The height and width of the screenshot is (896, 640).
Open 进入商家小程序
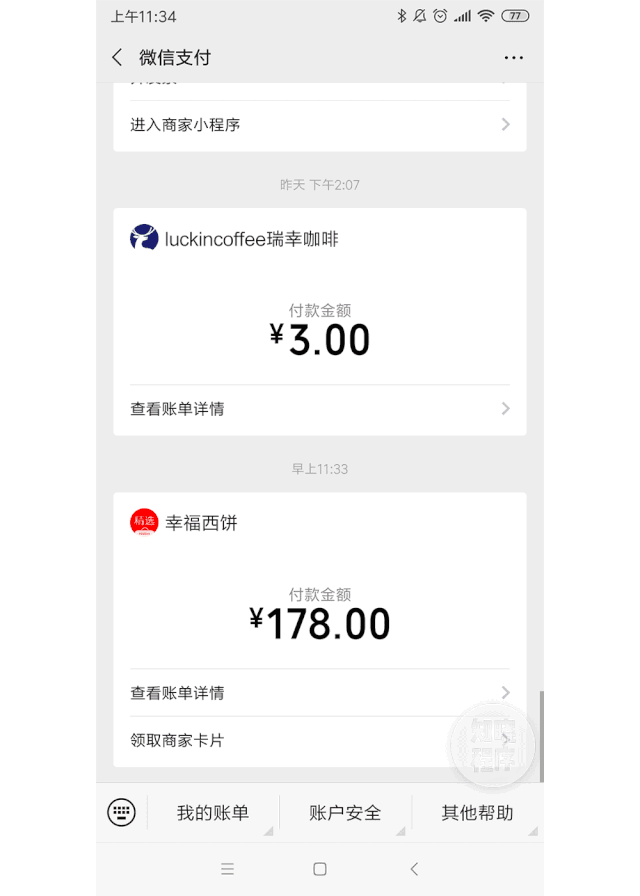tap(319, 125)
